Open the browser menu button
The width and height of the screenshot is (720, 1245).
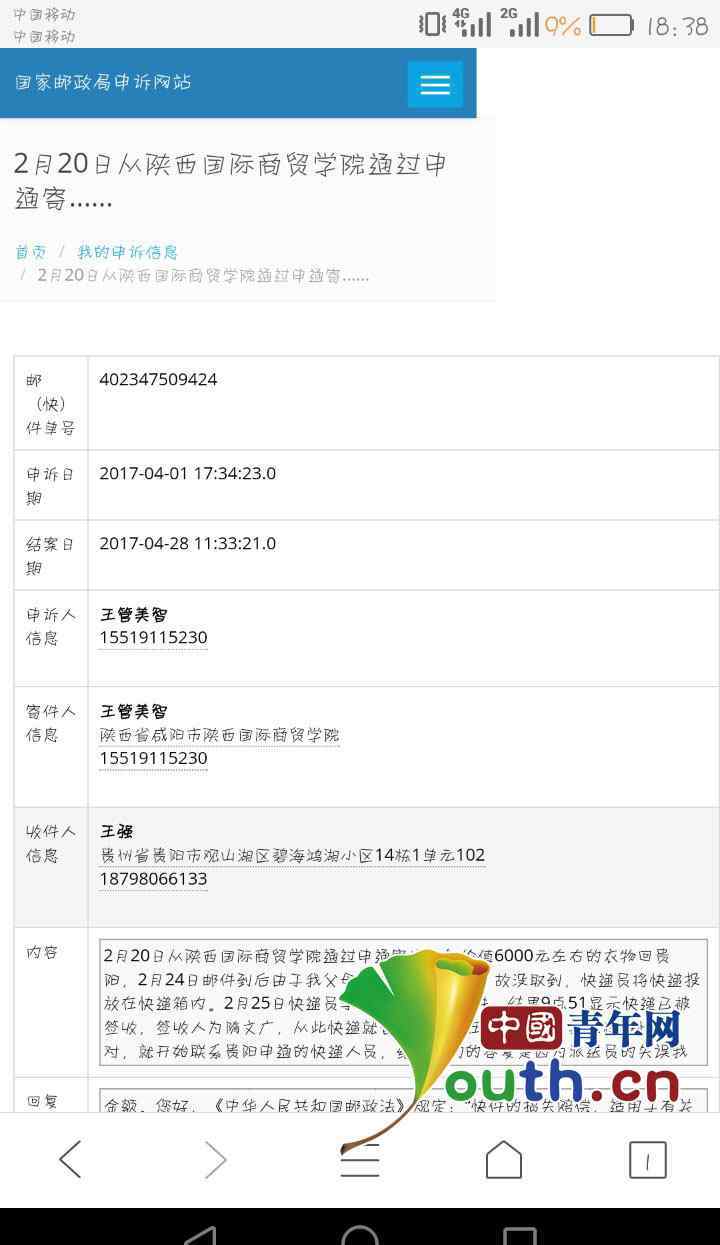click(x=360, y=1160)
